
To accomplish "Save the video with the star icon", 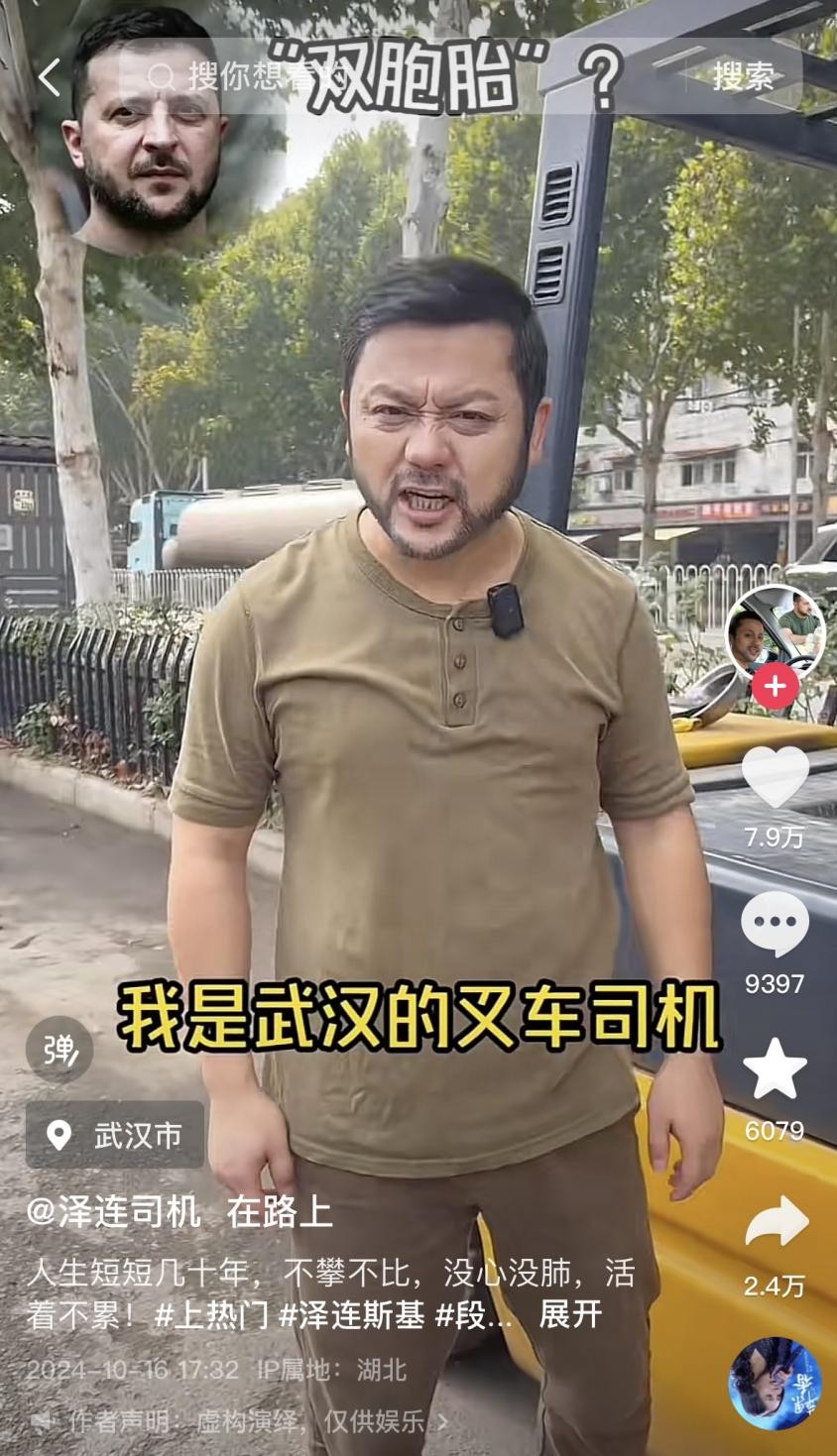I will (x=775, y=1069).
